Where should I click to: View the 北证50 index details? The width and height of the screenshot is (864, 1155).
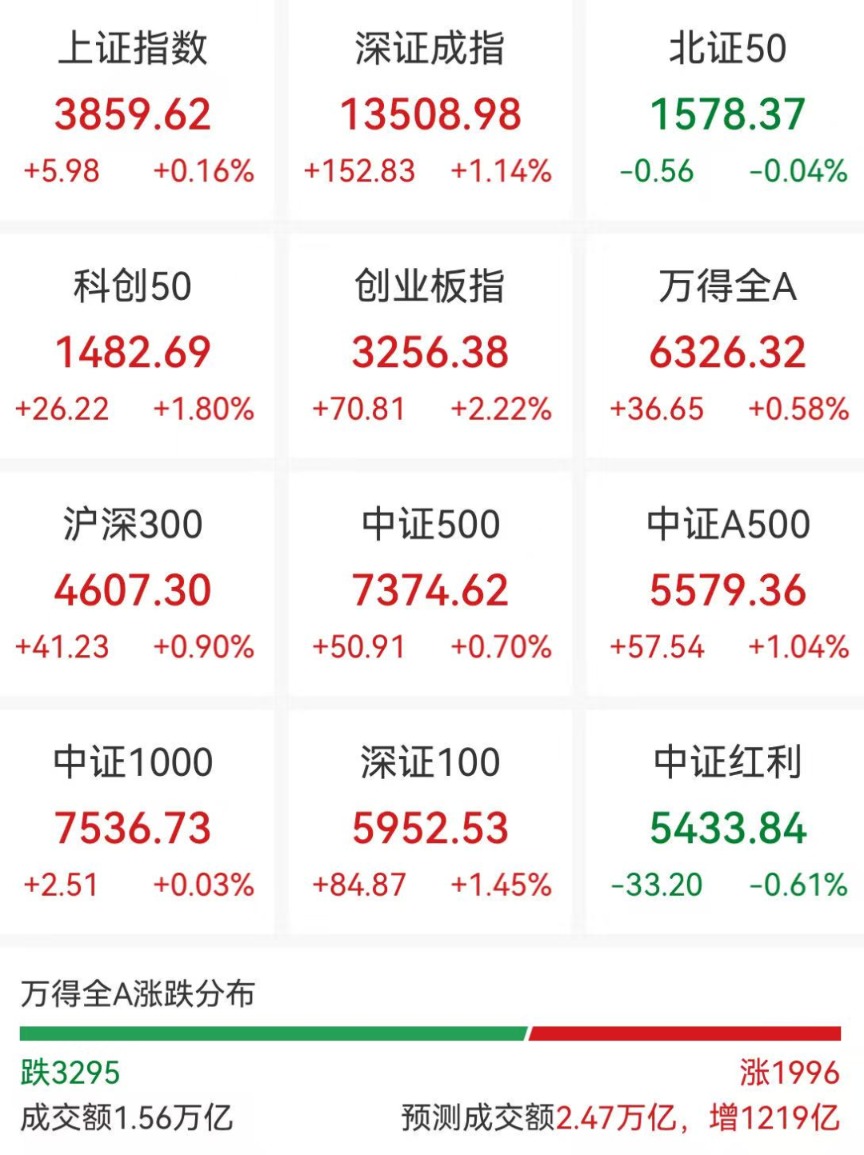coord(727,112)
